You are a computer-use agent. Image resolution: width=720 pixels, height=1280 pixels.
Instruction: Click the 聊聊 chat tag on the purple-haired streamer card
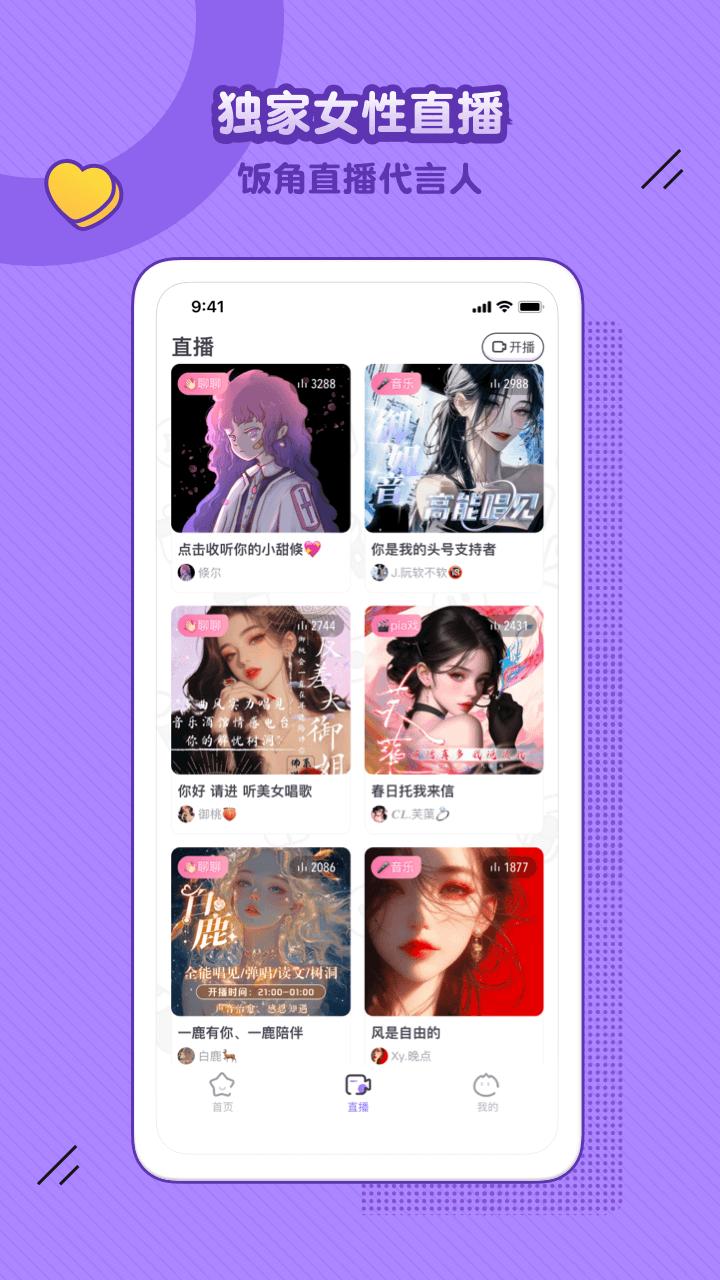(205, 383)
